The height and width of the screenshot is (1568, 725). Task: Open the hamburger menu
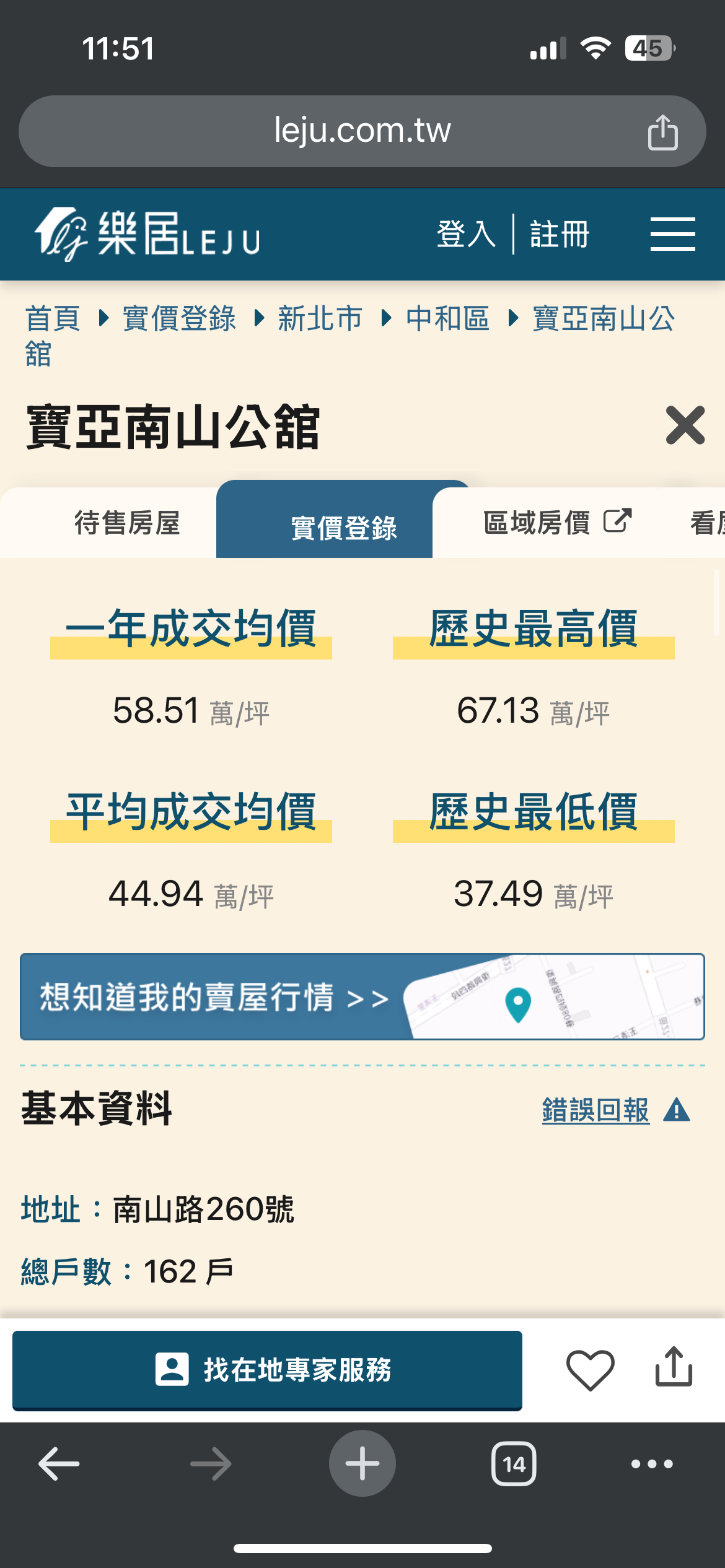click(672, 234)
